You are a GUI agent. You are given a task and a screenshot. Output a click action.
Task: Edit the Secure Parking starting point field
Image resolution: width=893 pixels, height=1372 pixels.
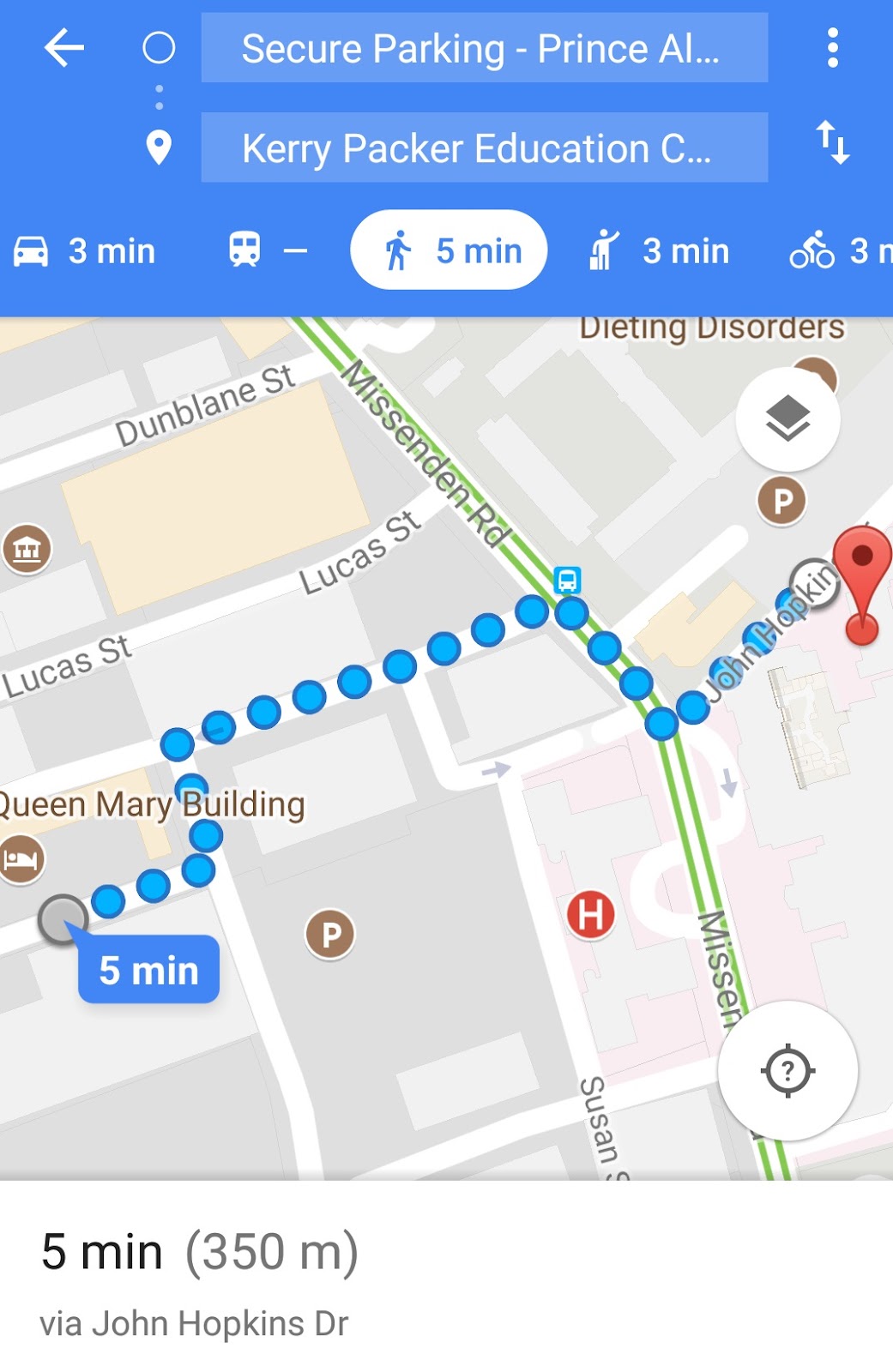(x=484, y=48)
